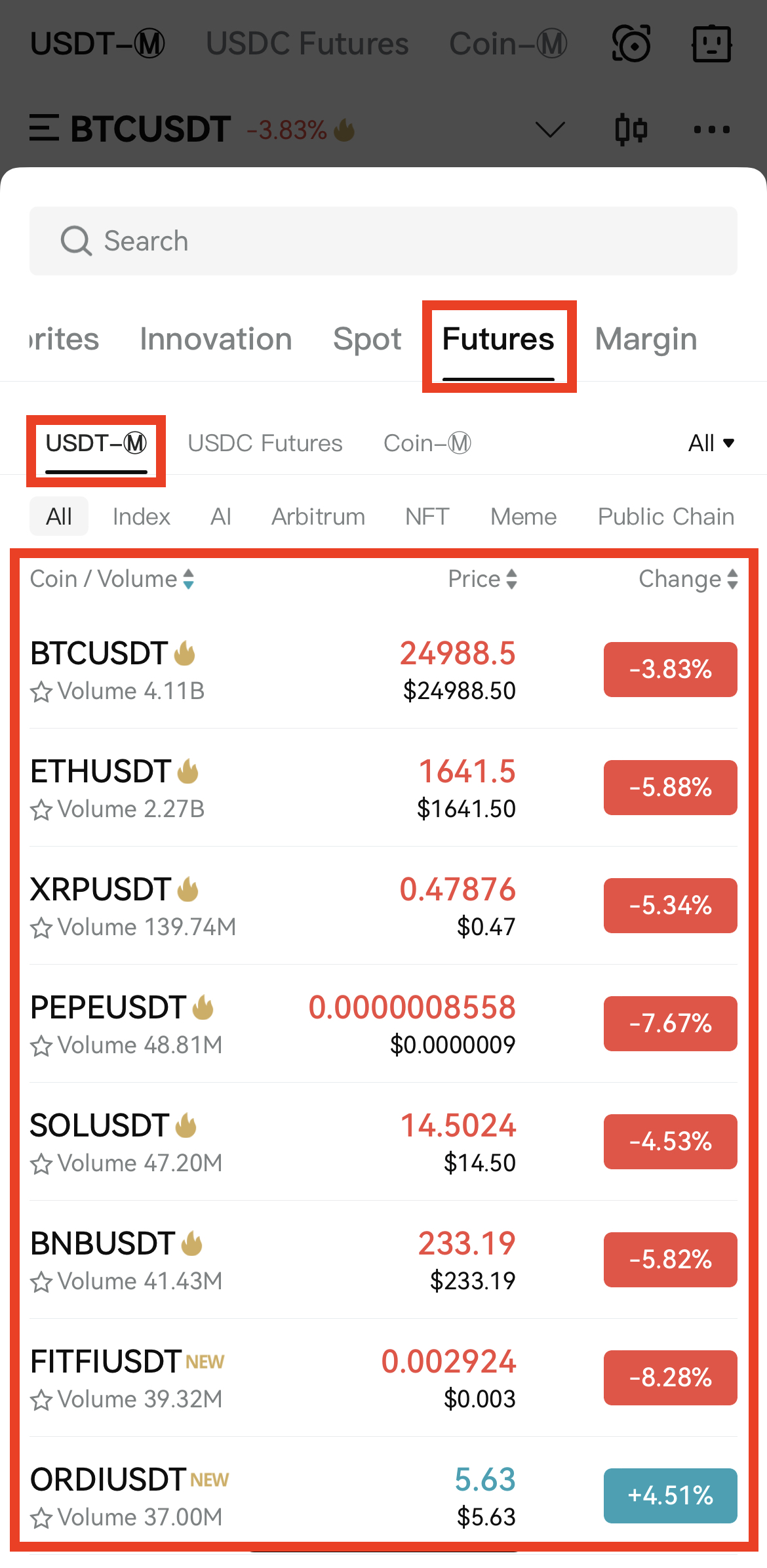Favorite BNBUSDT using its star icon
Screen dimensions: 767x1568
(41, 1282)
